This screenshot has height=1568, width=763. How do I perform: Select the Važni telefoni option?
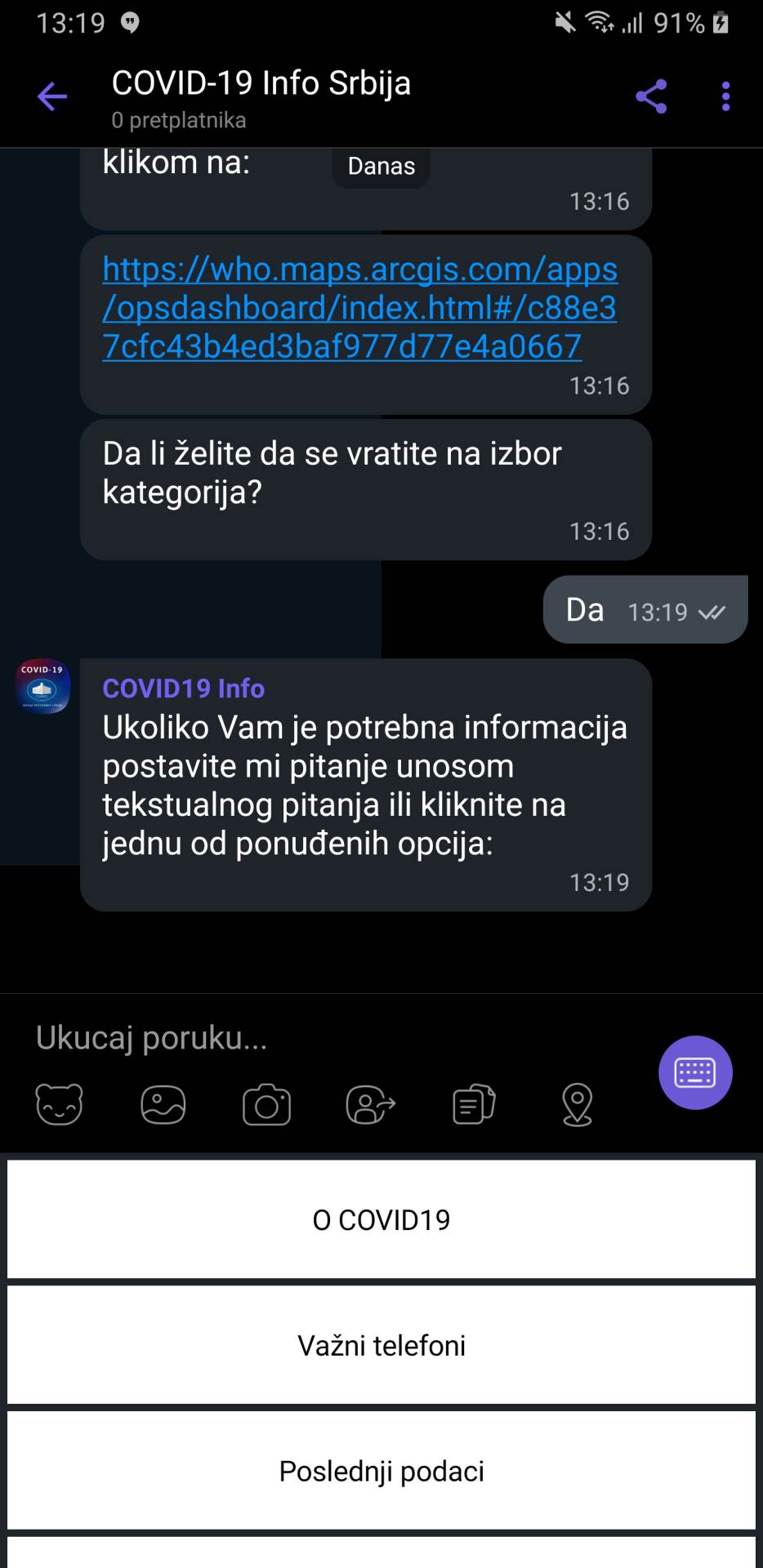tap(381, 1345)
